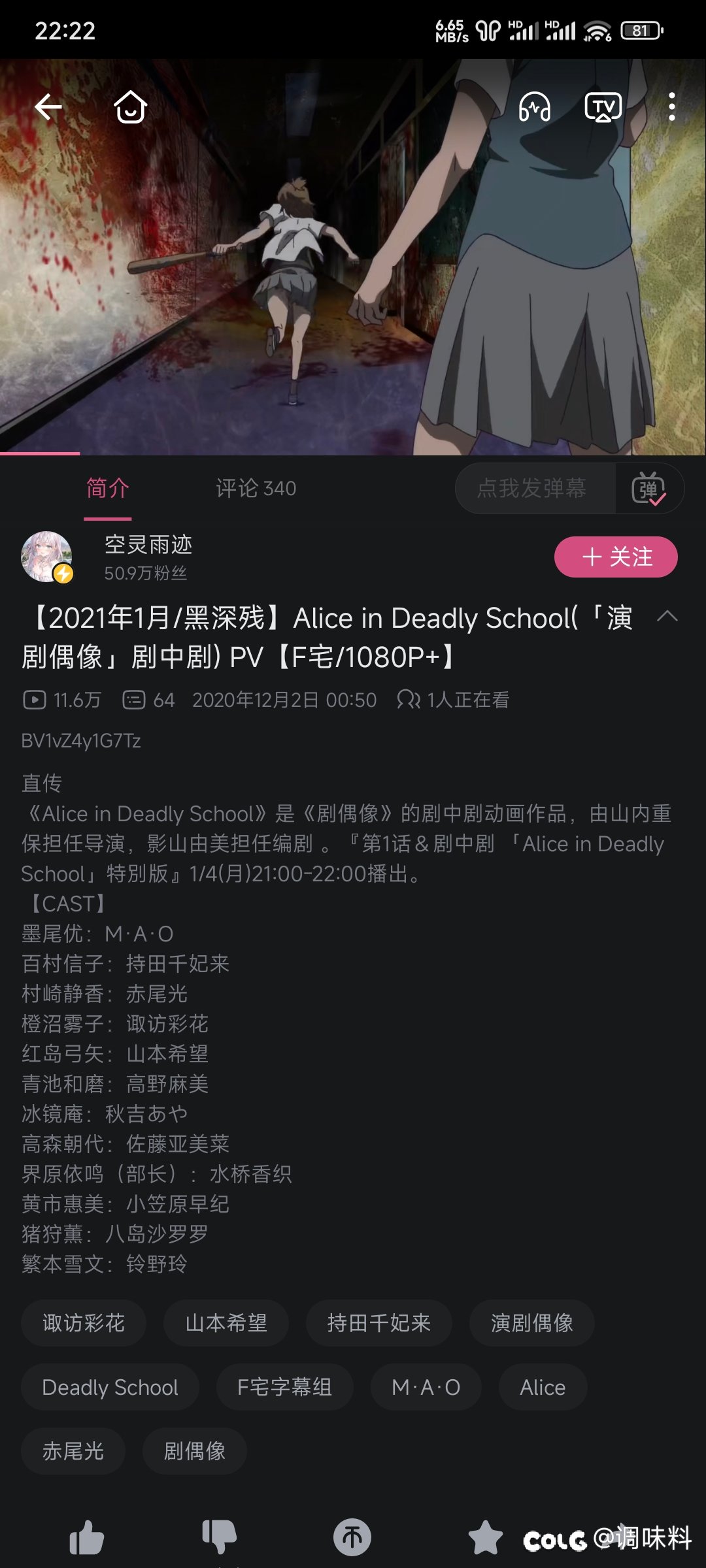Viewport: 706px width, 1568px height.
Task: Collapse the video description chevron
Action: coord(667,616)
